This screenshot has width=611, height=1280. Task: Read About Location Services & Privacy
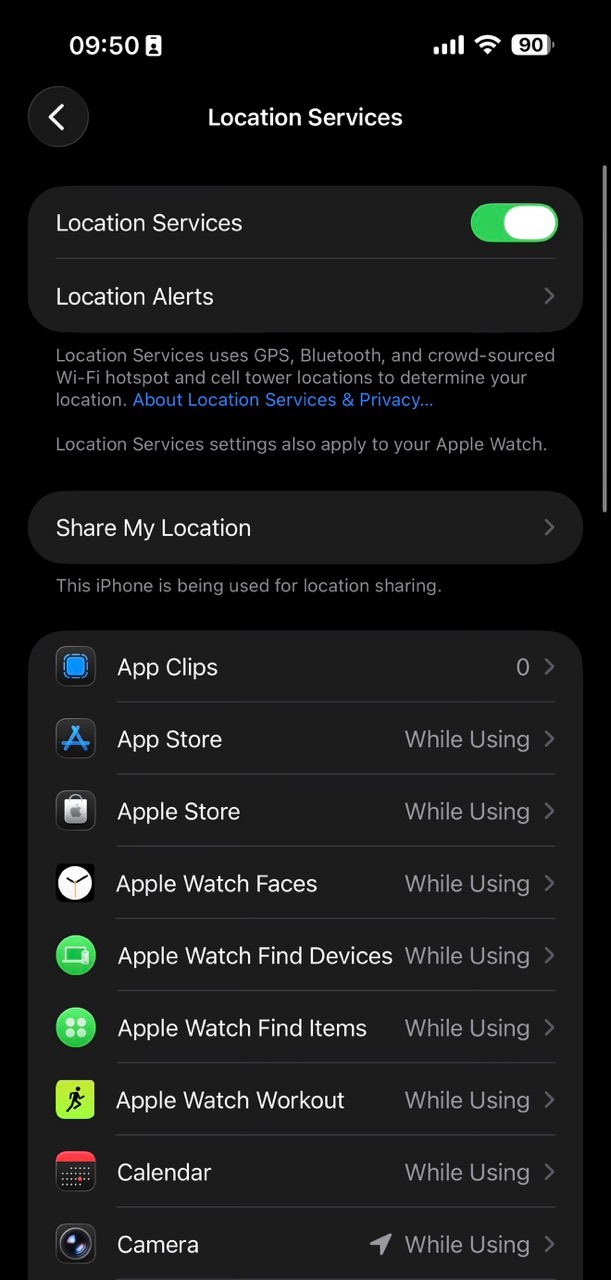[x=283, y=400]
